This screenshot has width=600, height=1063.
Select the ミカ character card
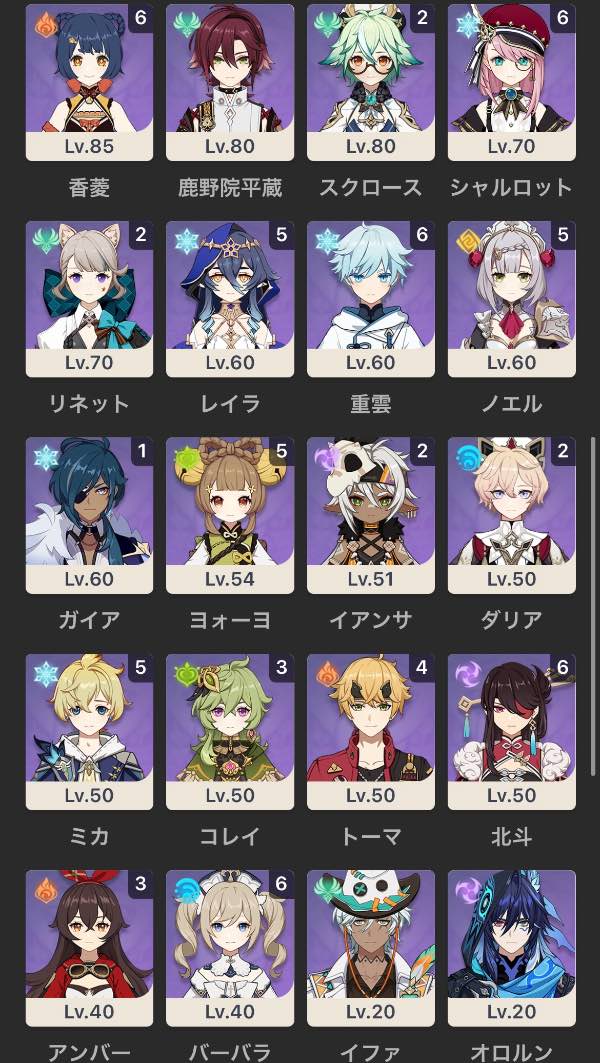(x=89, y=732)
